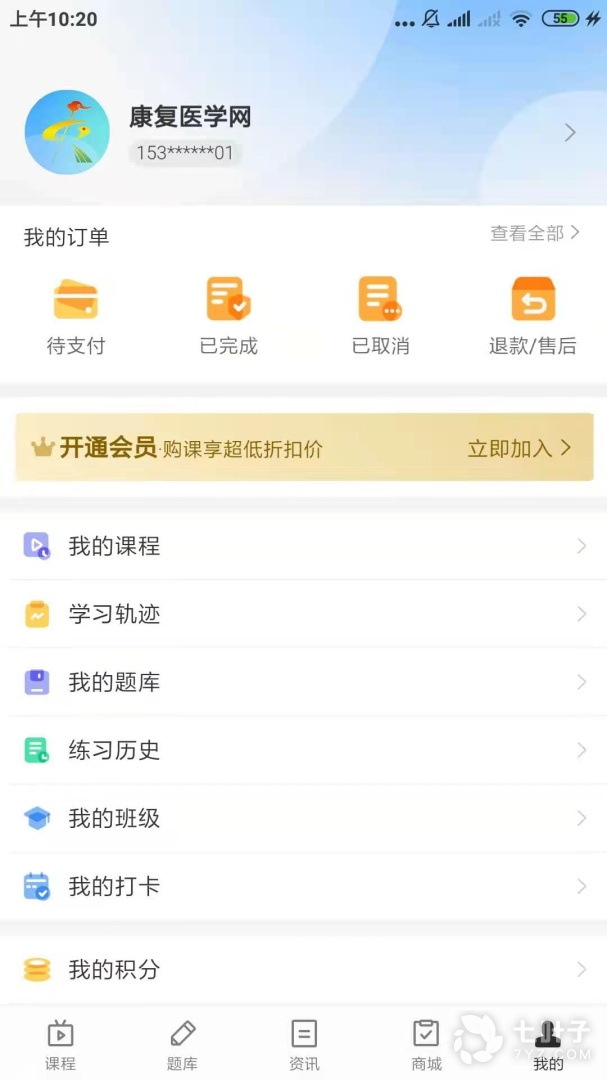View 练习历史 practice history

303,750
